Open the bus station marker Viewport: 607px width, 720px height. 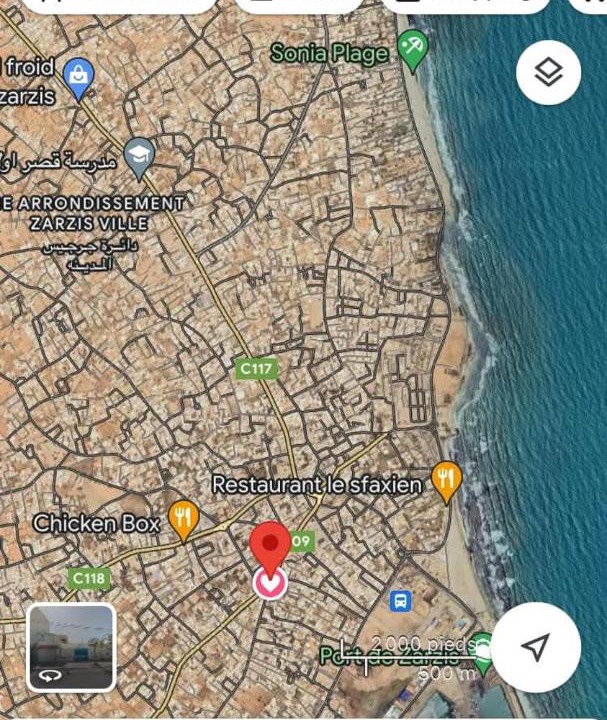tap(400, 600)
